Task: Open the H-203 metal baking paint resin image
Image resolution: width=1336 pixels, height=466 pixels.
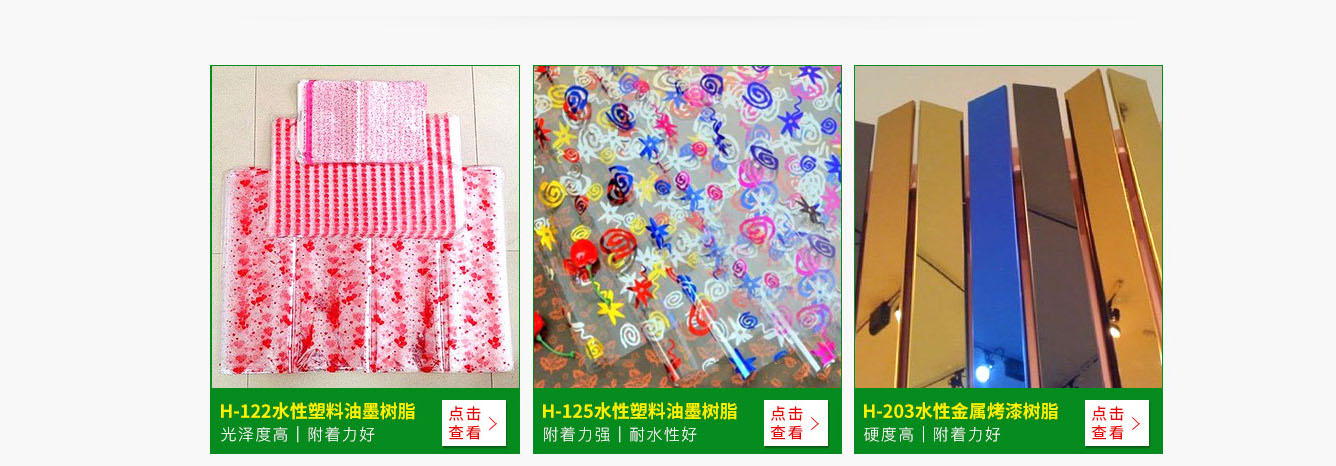Action: tap(1008, 227)
